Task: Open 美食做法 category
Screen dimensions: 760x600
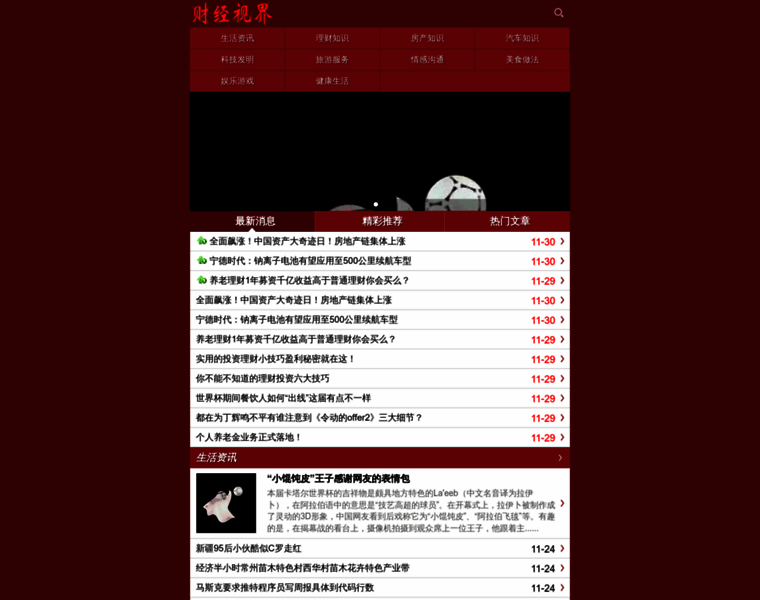Action: point(522,59)
